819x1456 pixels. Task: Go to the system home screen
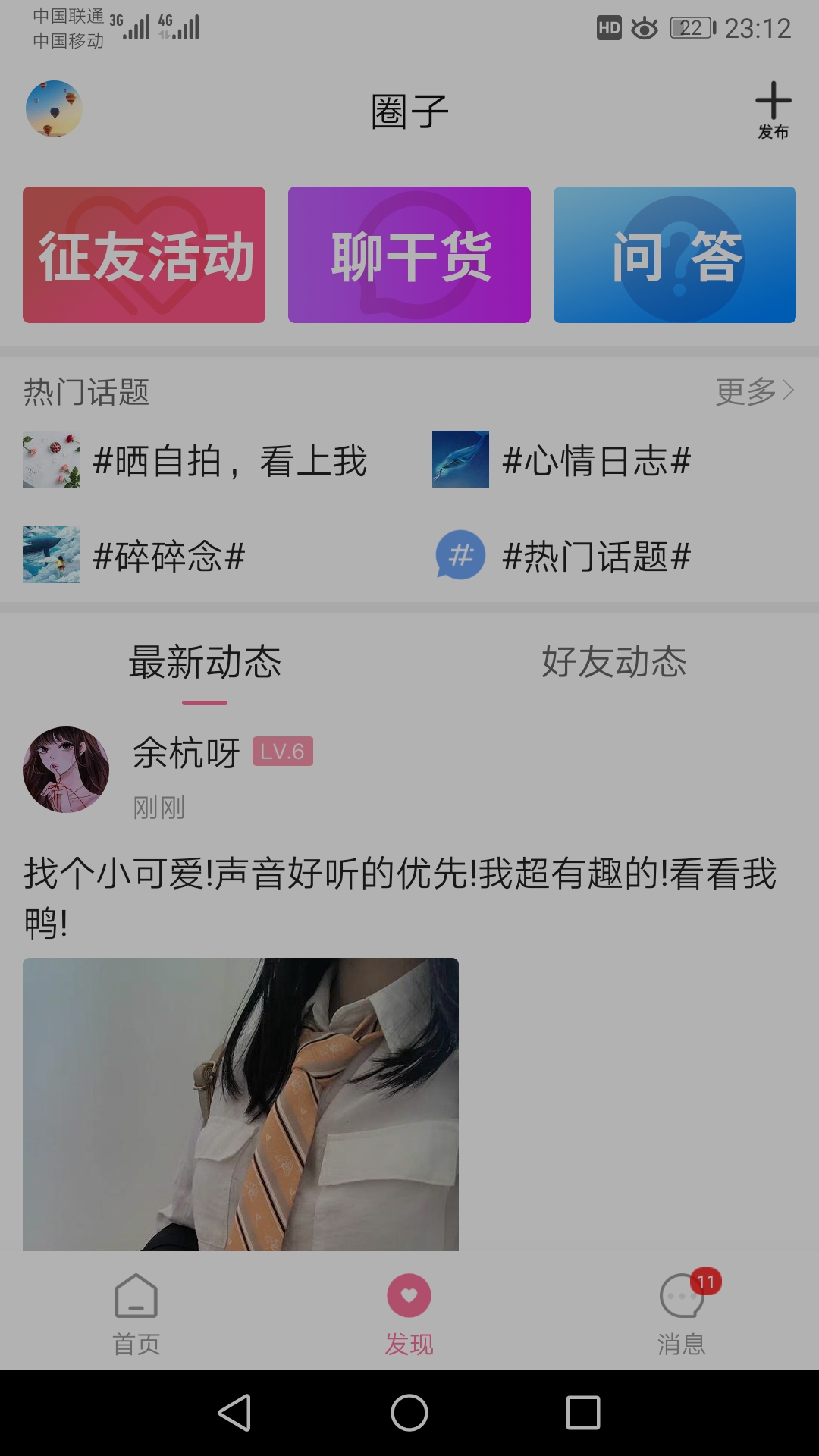409,1413
